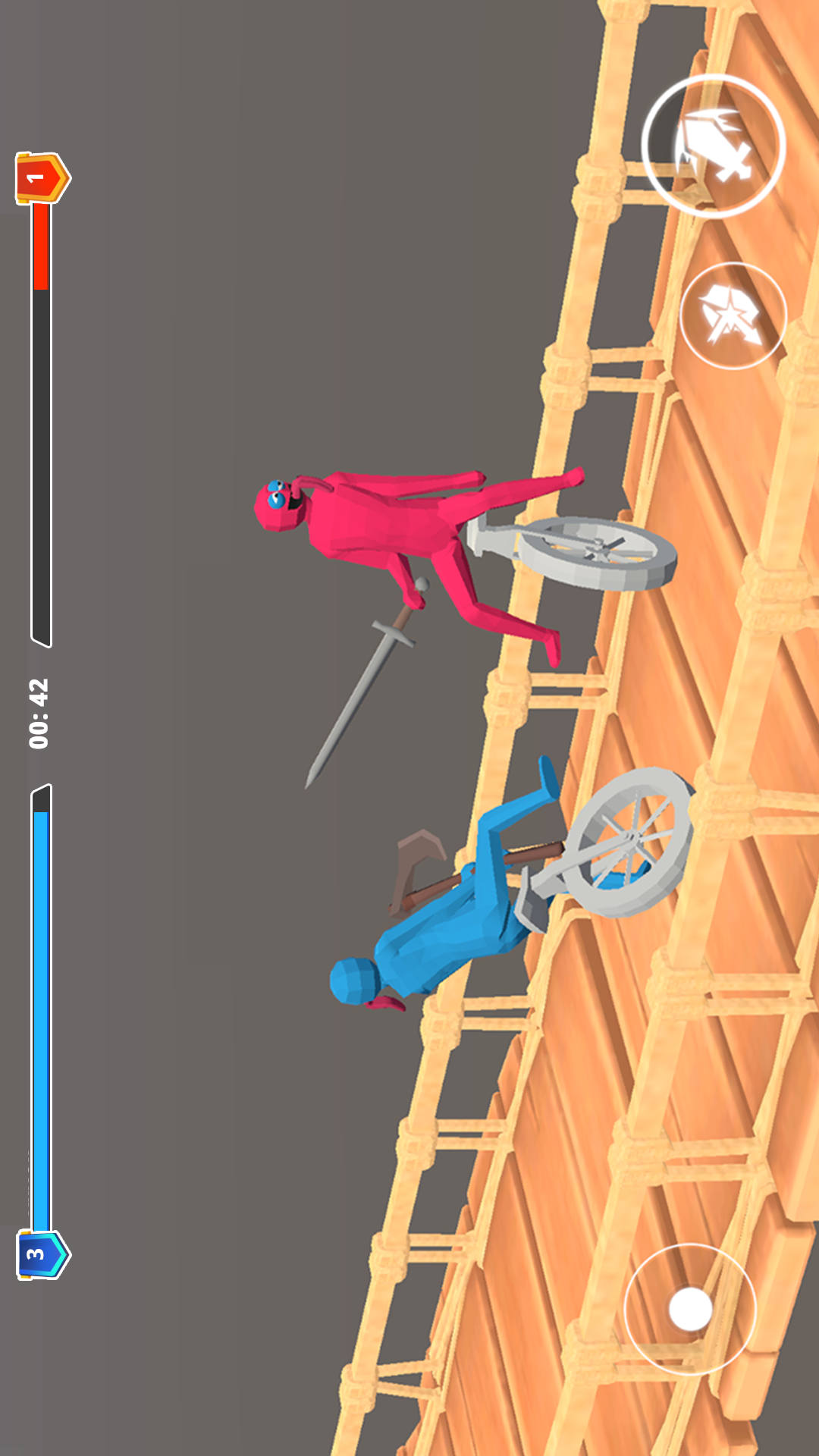
Task: Touch the virtual joystick knob
Action: tap(691, 1309)
